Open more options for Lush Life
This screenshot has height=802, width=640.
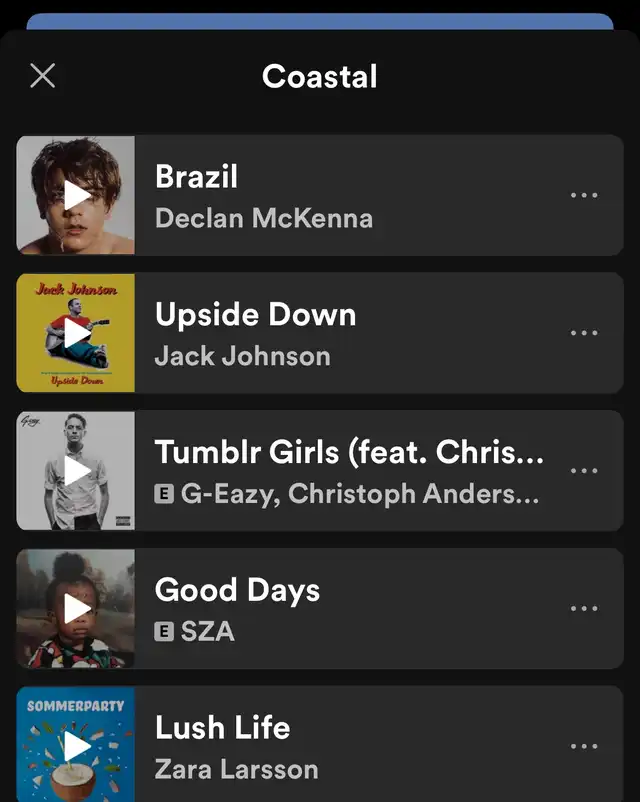tap(584, 746)
